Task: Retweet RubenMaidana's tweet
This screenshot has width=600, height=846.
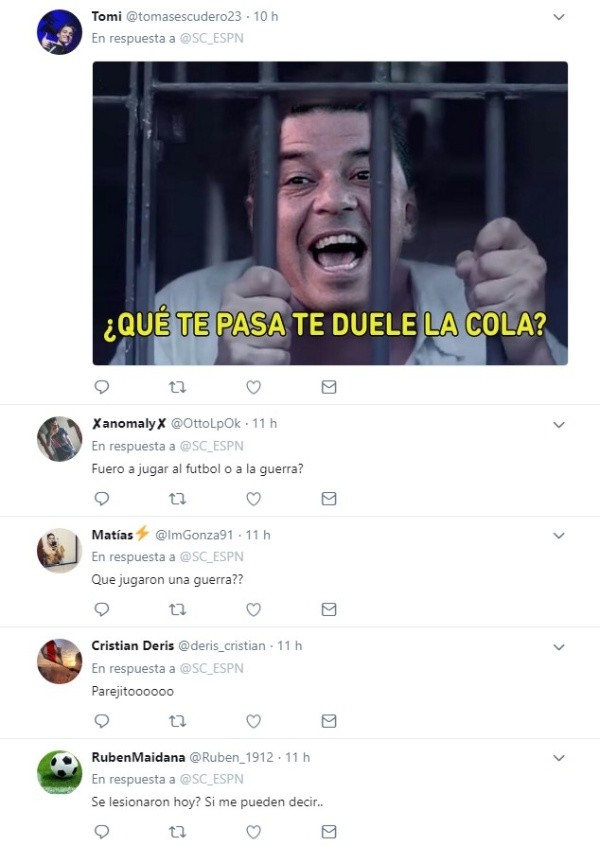Action: [x=177, y=831]
